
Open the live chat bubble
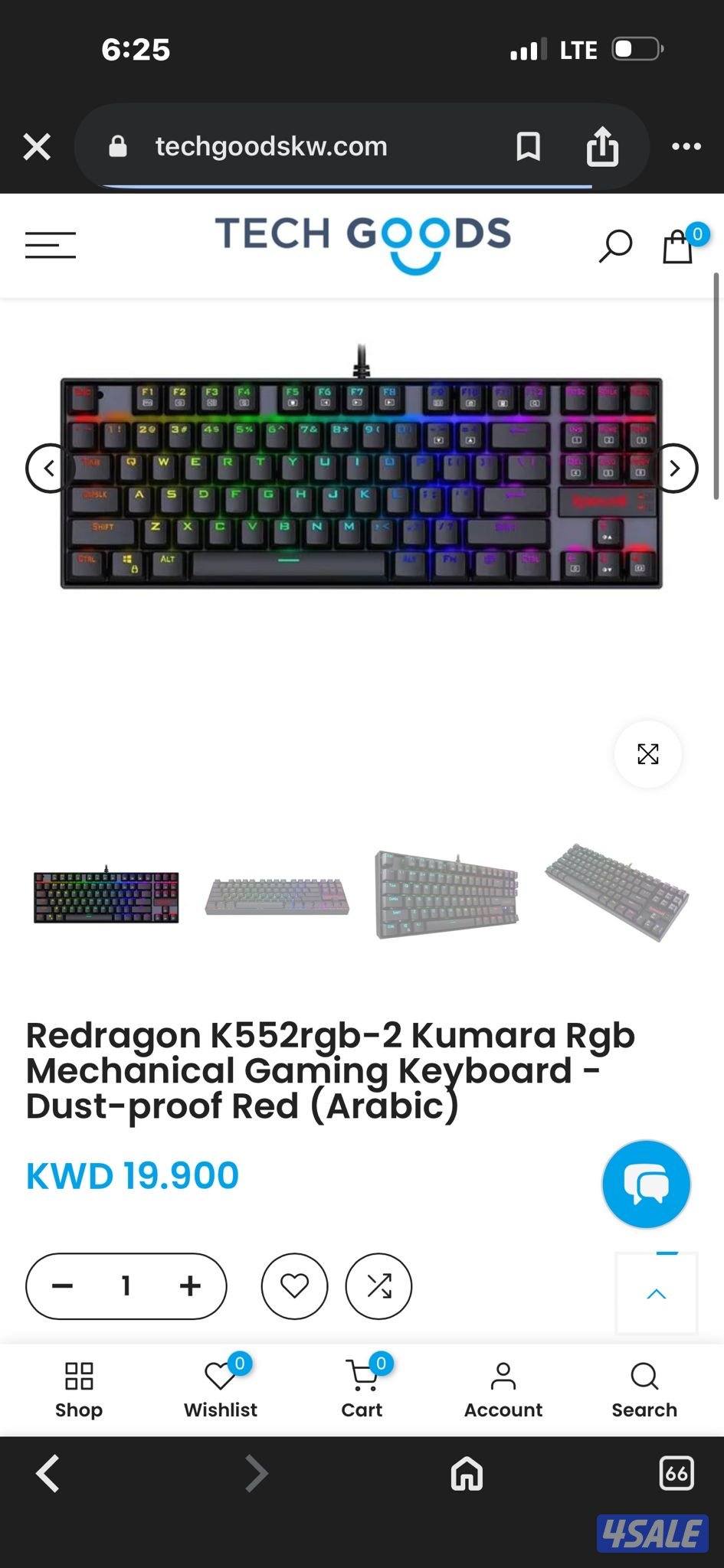pos(646,1184)
